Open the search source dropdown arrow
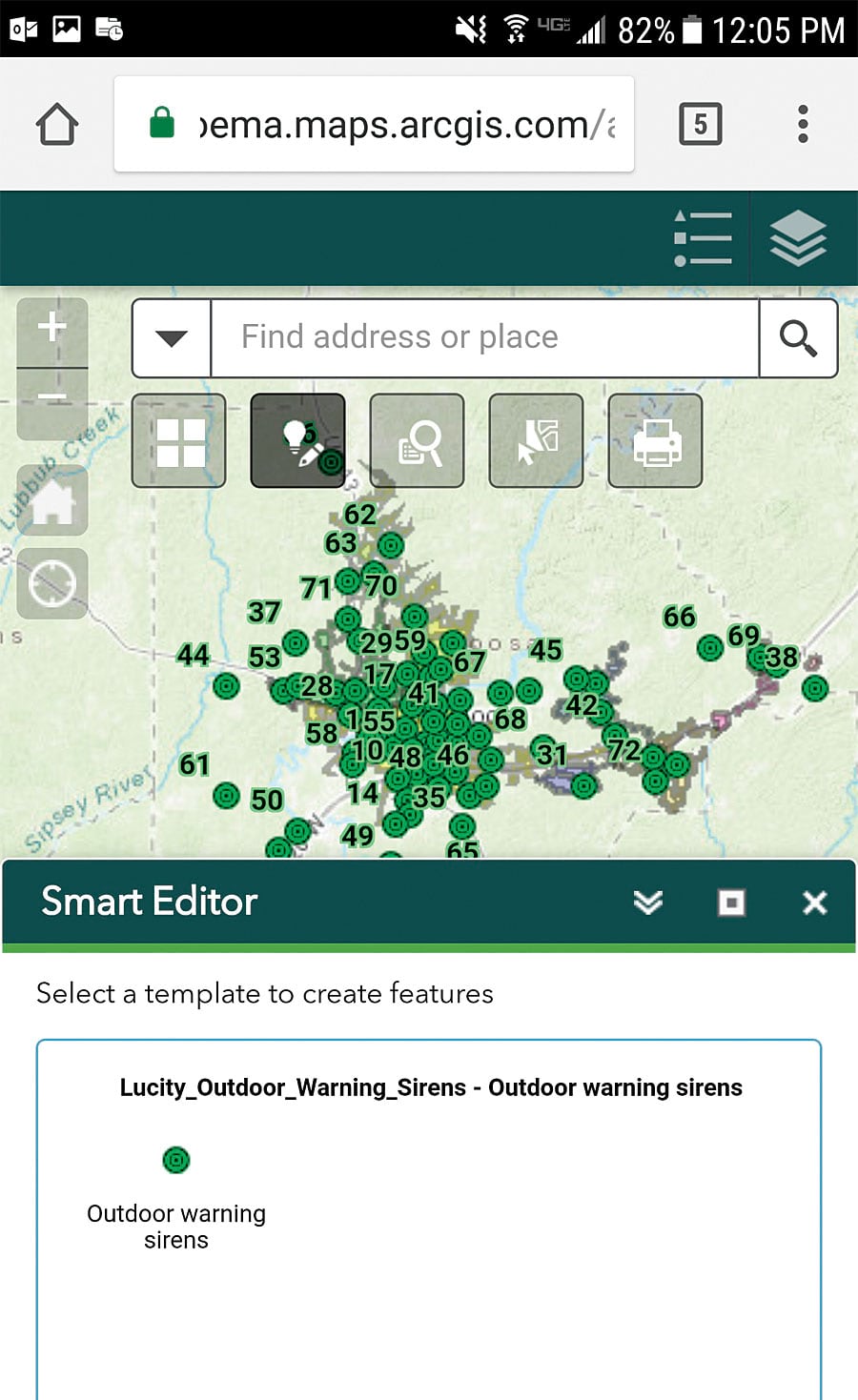Screen dimensions: 858x1400 coord(172,337)
